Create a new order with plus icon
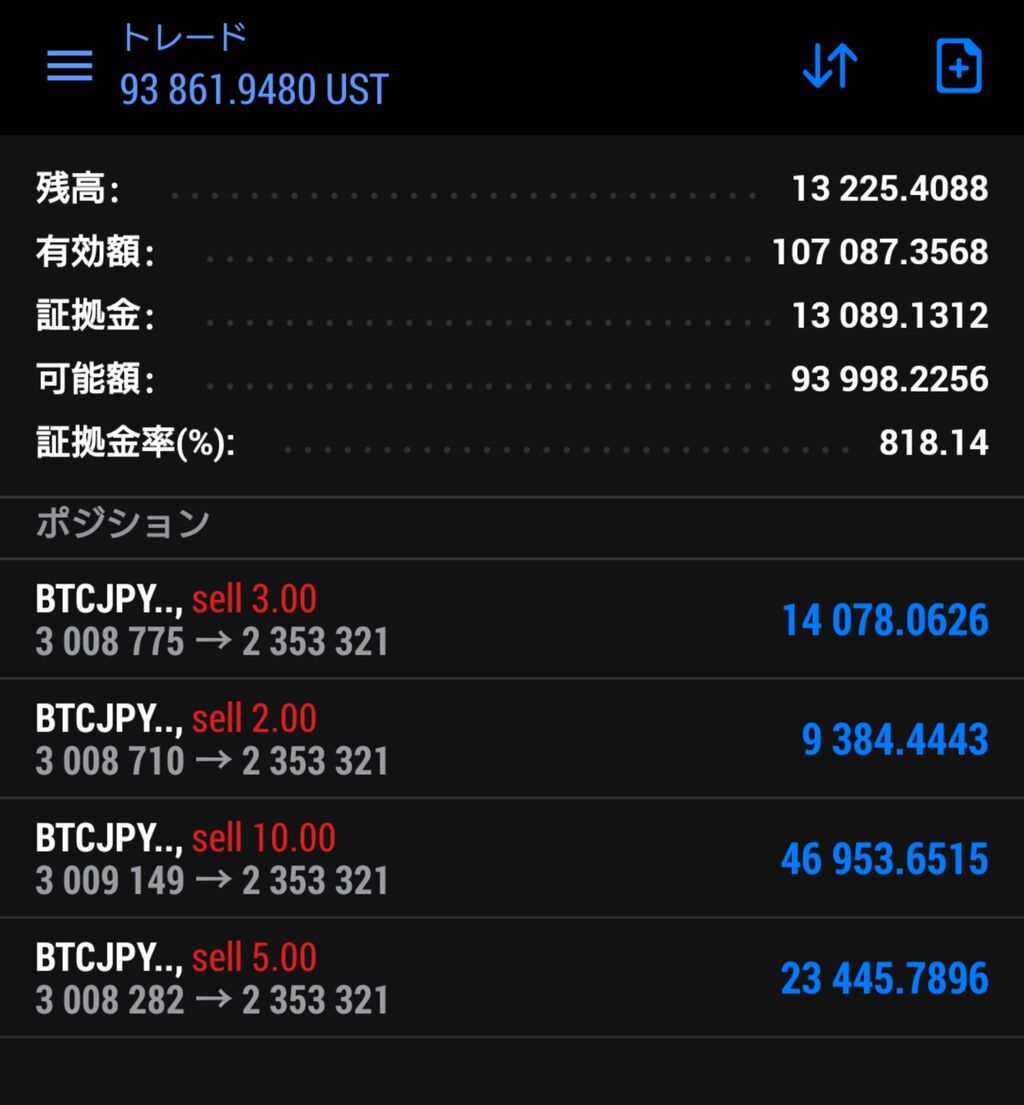 click(958, 67)
